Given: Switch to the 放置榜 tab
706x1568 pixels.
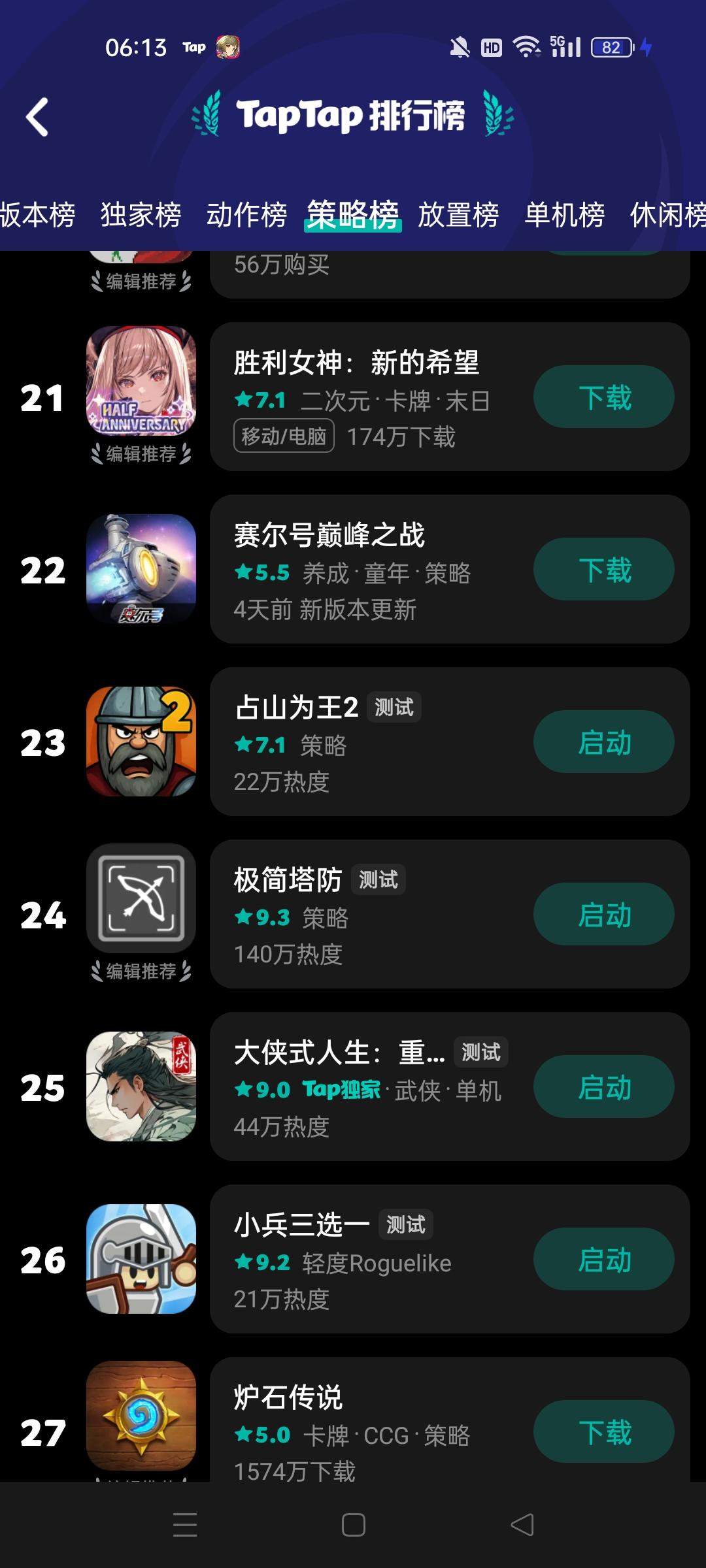Looking at the screenshot, I should point(459,214).
